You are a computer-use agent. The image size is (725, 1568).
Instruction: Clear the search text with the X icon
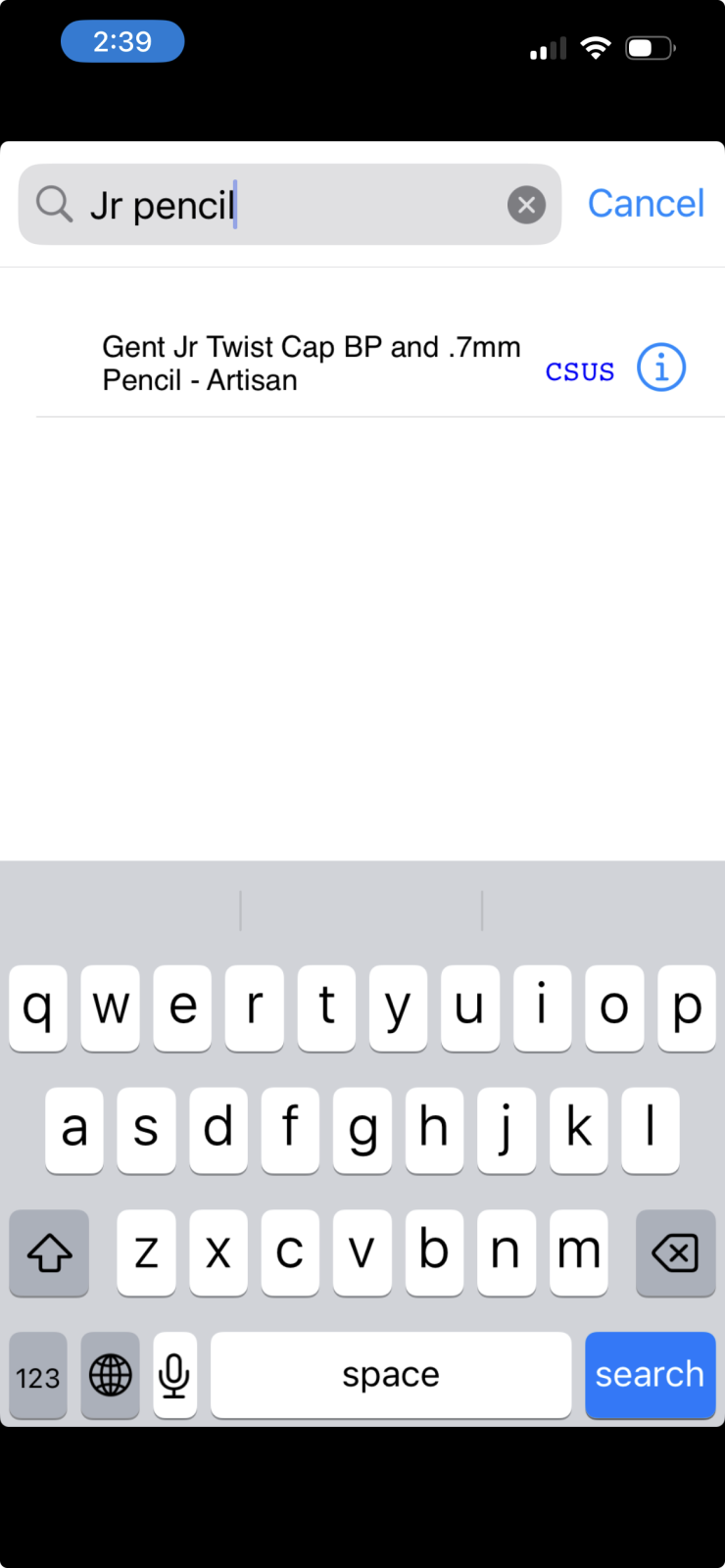click(527, 204)
